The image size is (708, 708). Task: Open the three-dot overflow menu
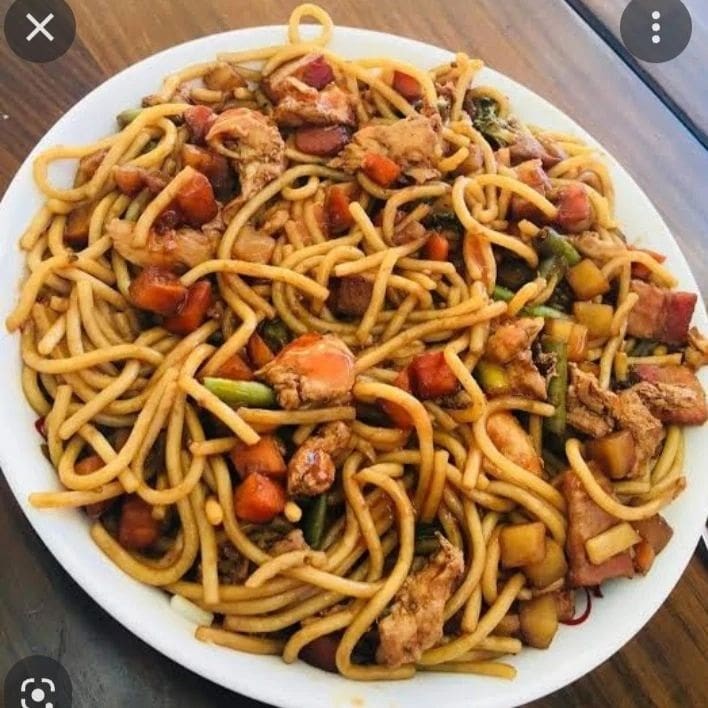655,27
